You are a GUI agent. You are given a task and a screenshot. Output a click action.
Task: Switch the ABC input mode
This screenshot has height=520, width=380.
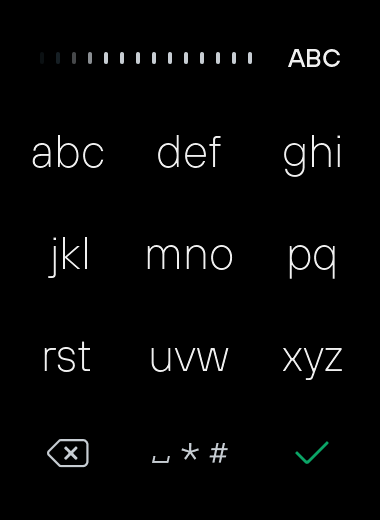314,58
